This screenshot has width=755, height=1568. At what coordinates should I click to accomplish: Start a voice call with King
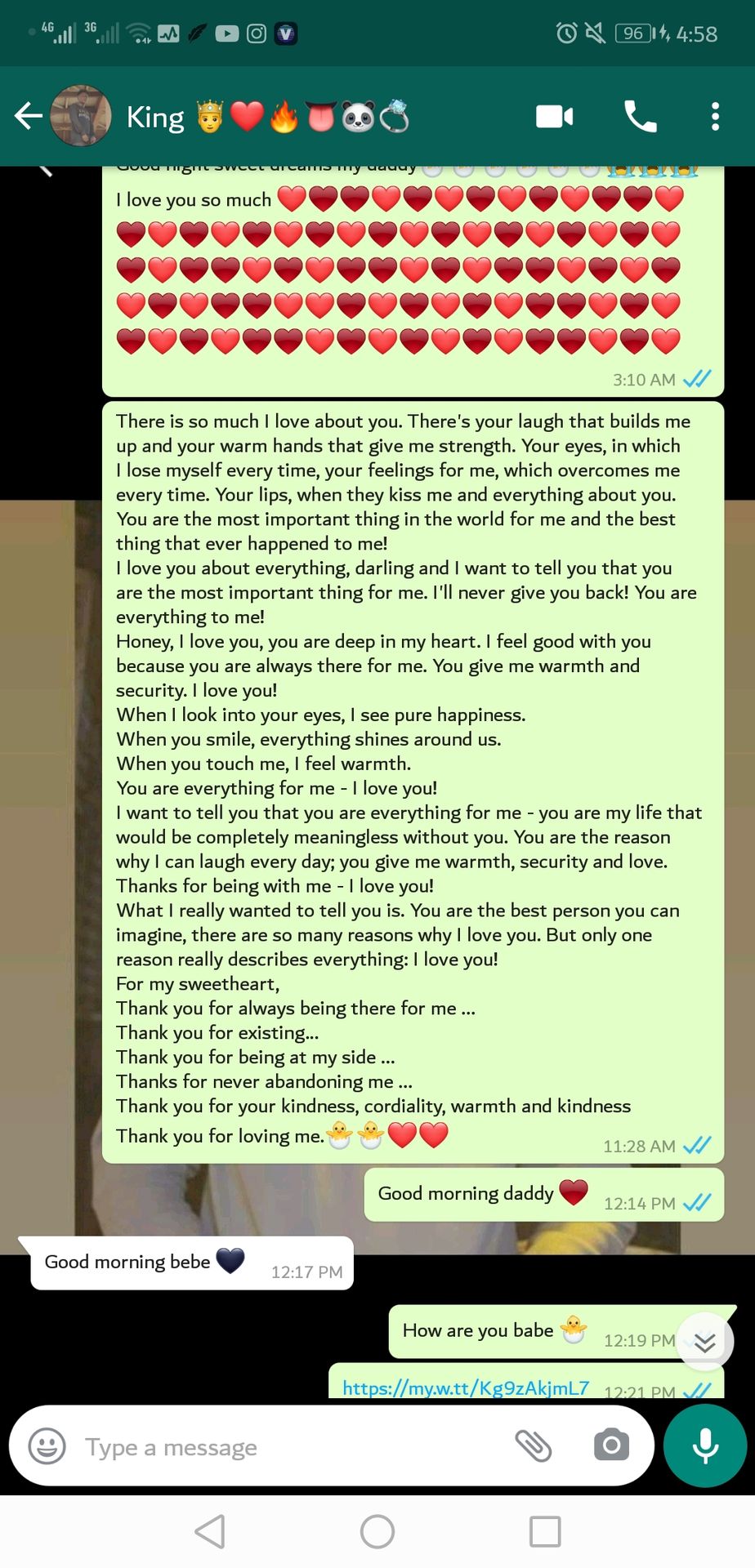pyautogui.click(x=640, y=117)
